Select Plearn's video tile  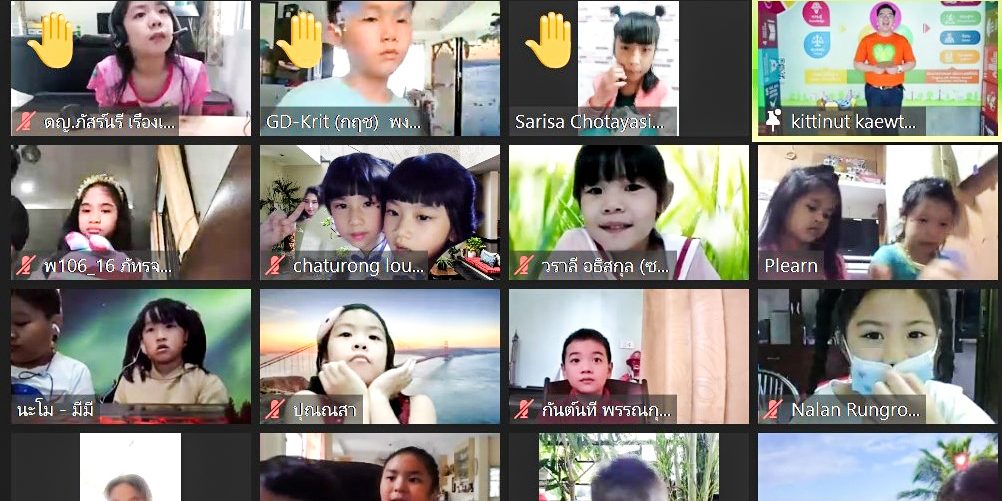point(878,212)
